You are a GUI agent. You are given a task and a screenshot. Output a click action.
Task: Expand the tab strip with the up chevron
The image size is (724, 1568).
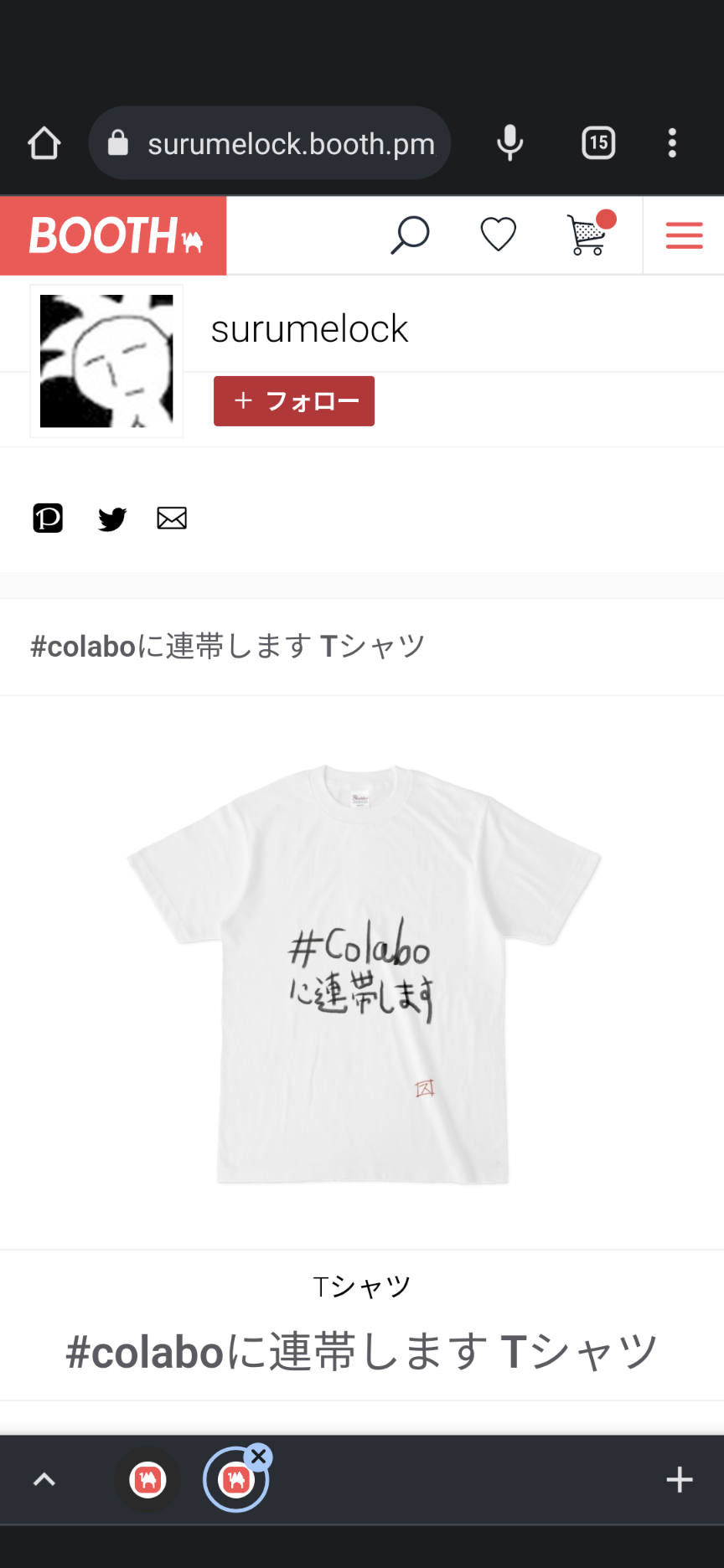tap(44, 1479)
